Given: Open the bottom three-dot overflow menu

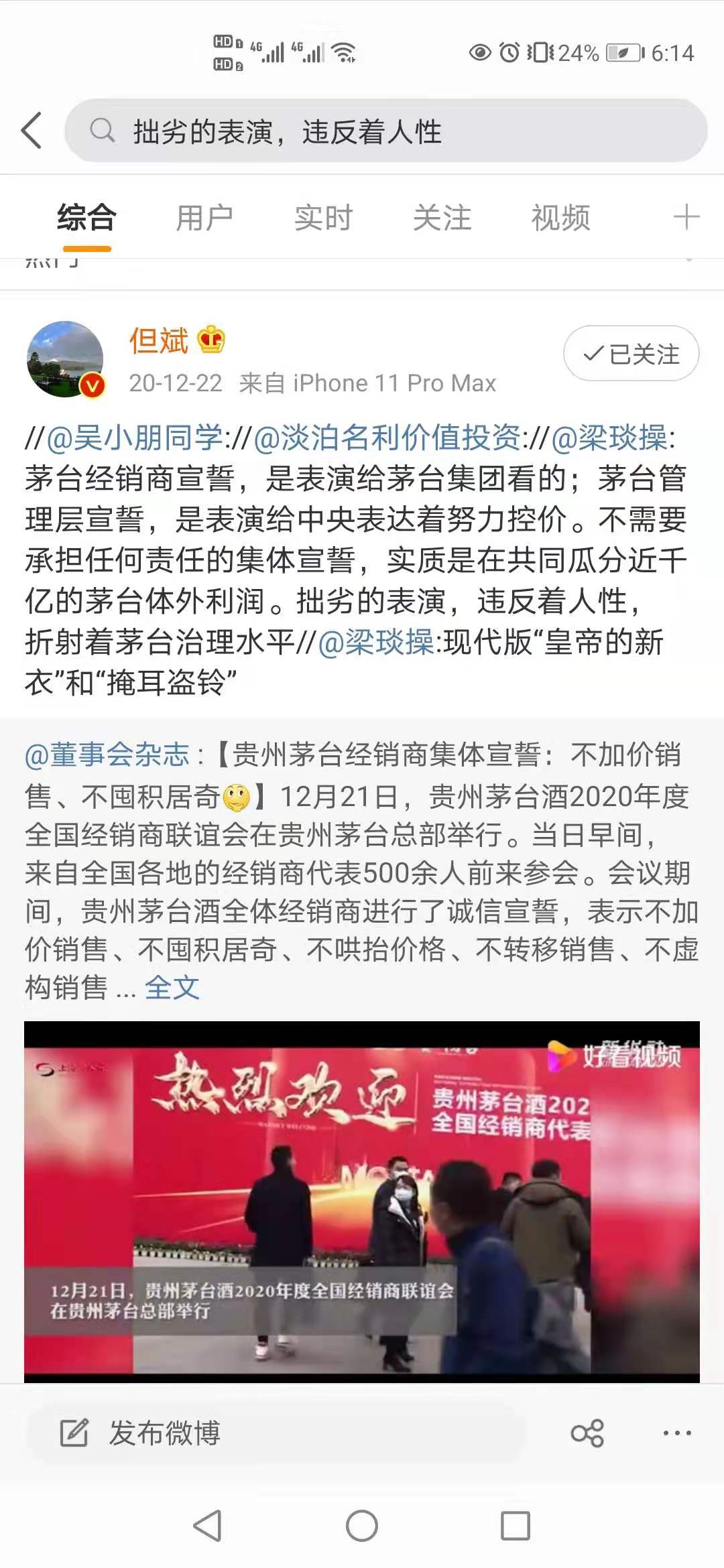Looking at the screenshot, I should (x=677, y=1433).
